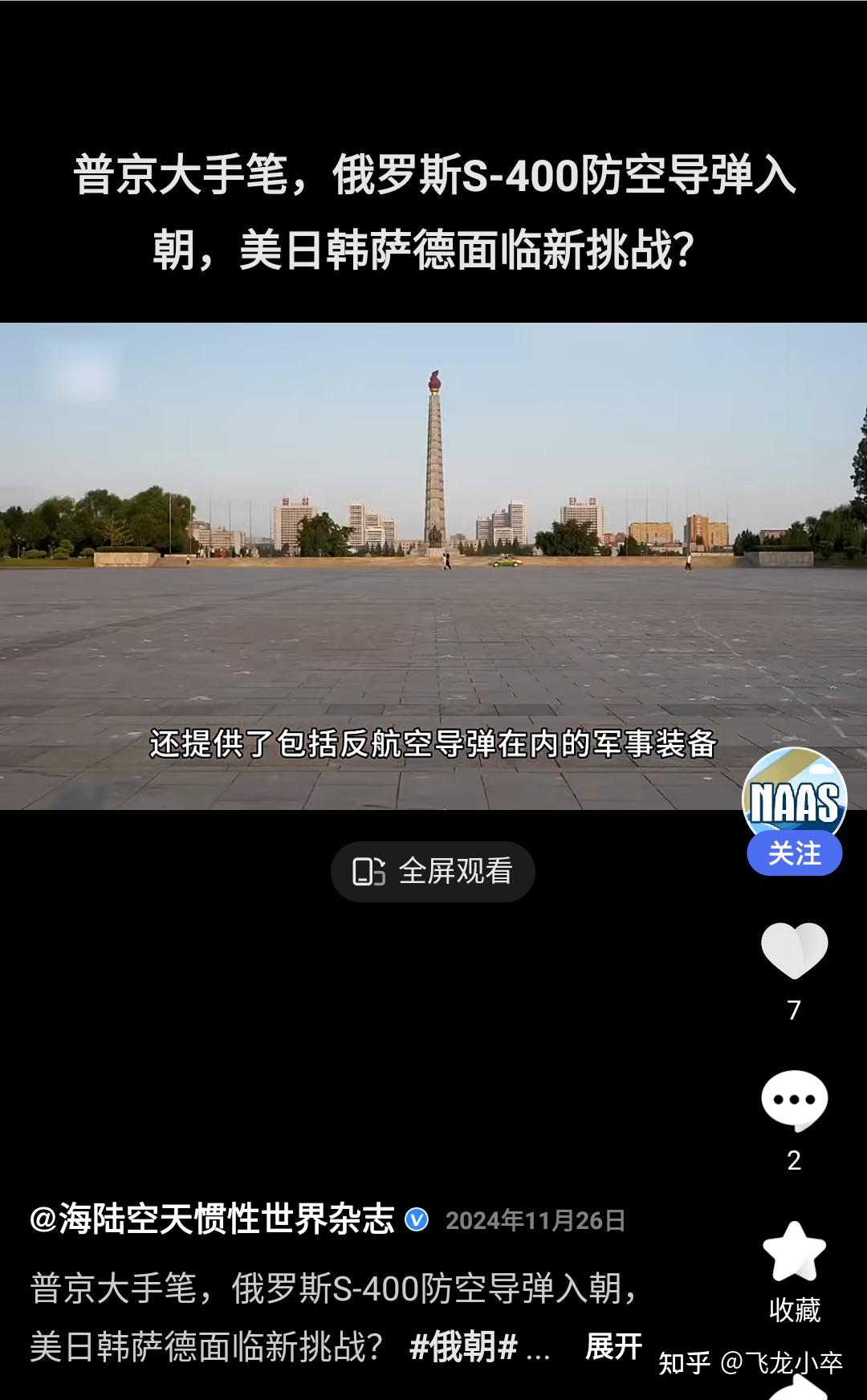Follow the account via 关注 button
This screenshot has height=1400, width=867.
(x=794, y=853)
